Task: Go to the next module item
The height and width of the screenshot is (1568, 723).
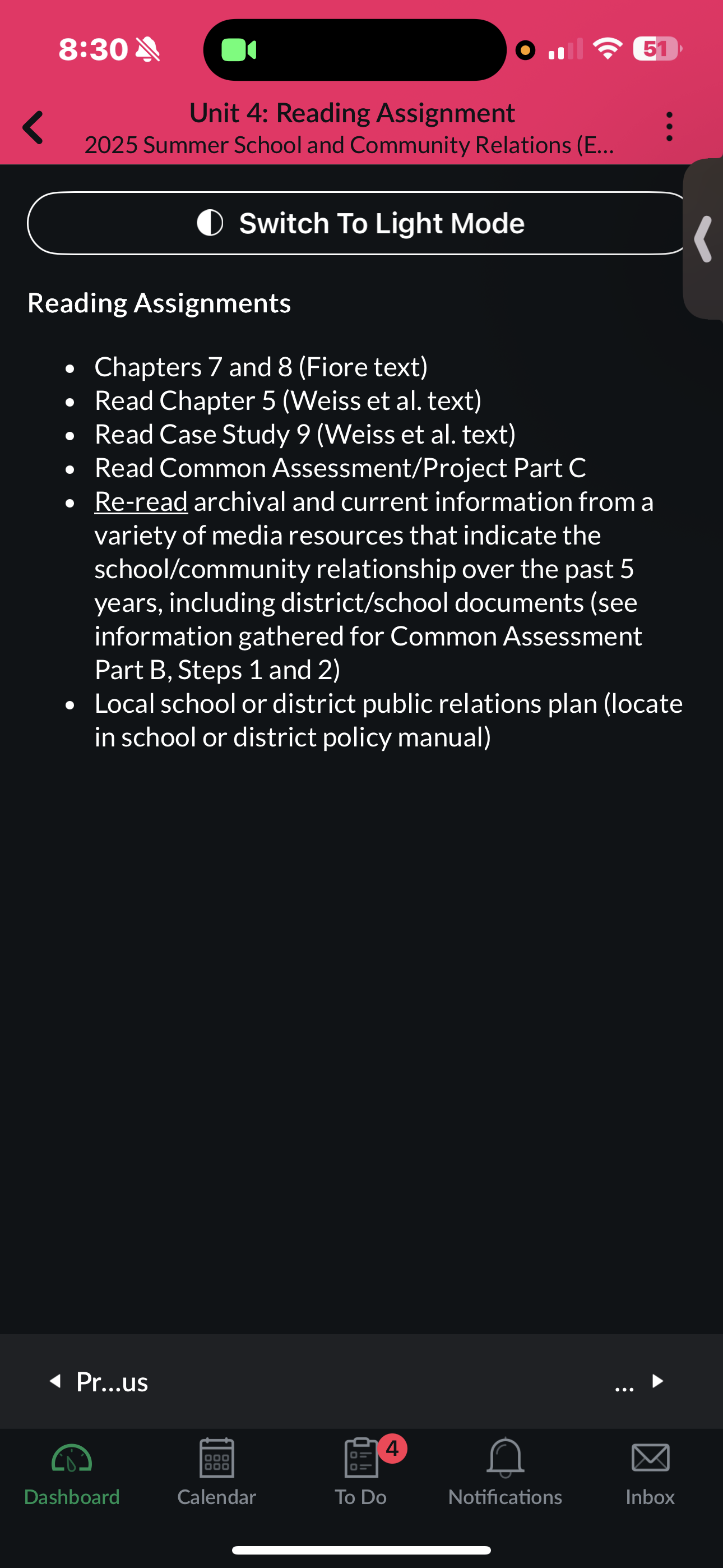Action: [639, 1381]
